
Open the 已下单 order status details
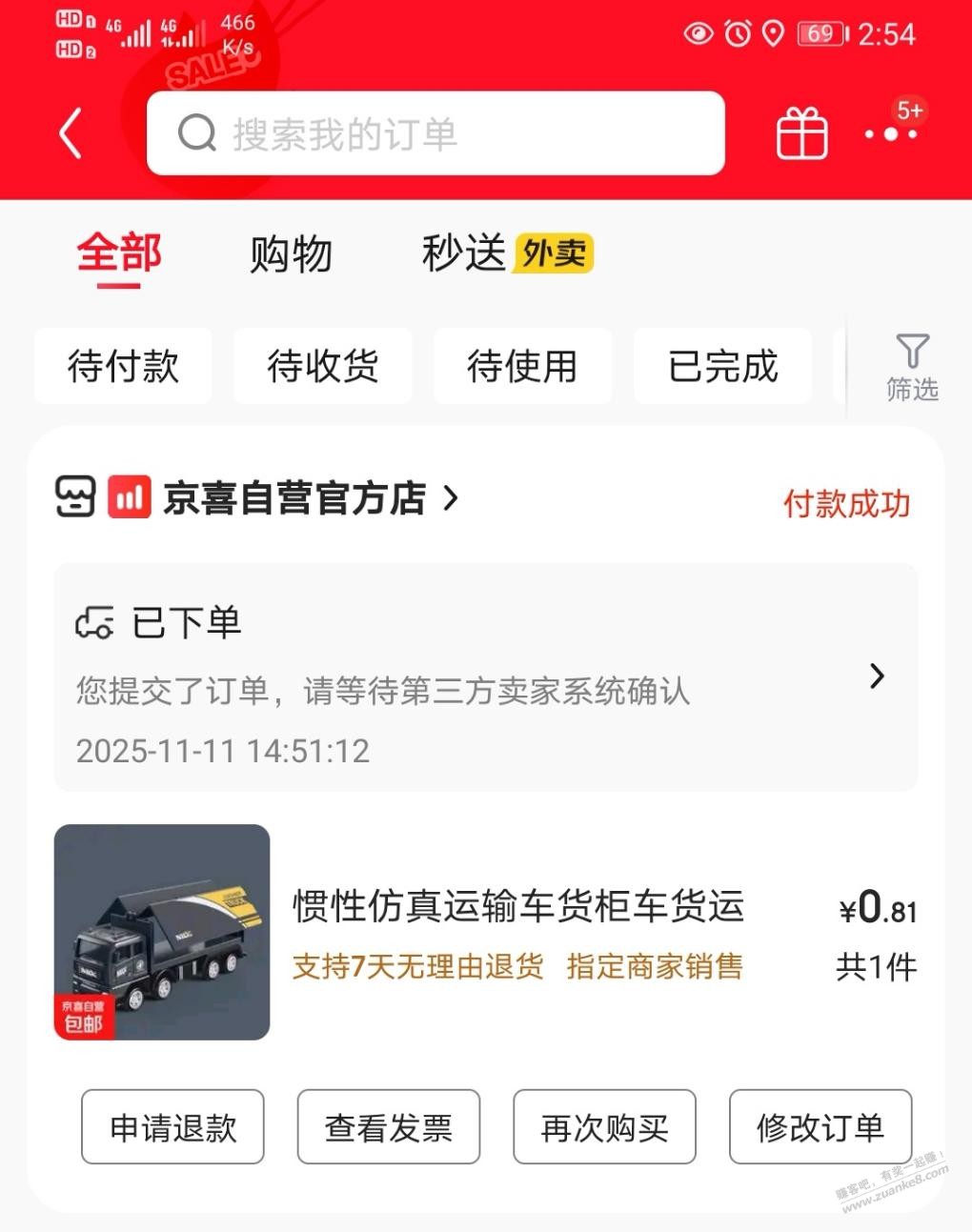486,677
